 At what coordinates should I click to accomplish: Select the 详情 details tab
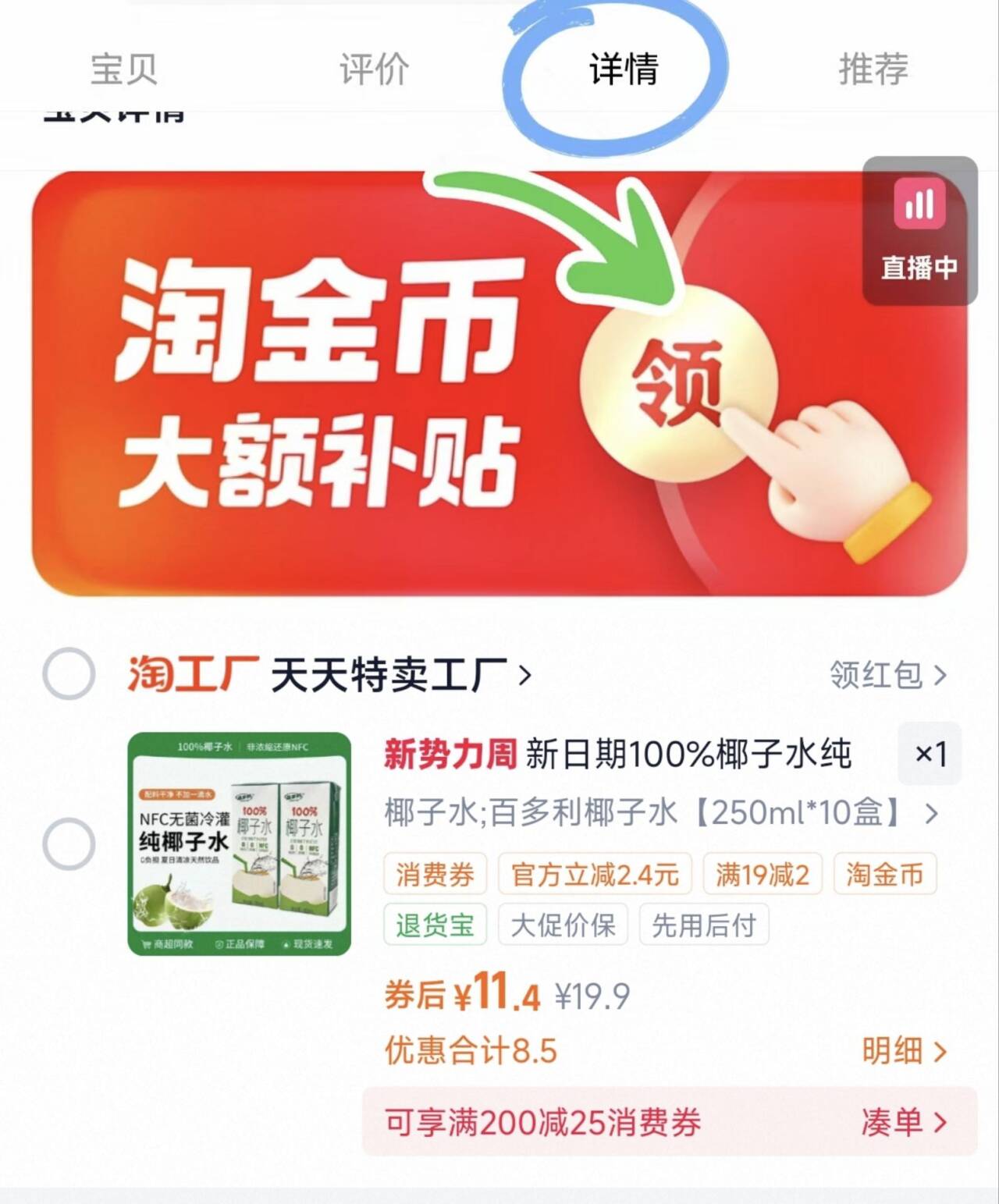(624, 69)
